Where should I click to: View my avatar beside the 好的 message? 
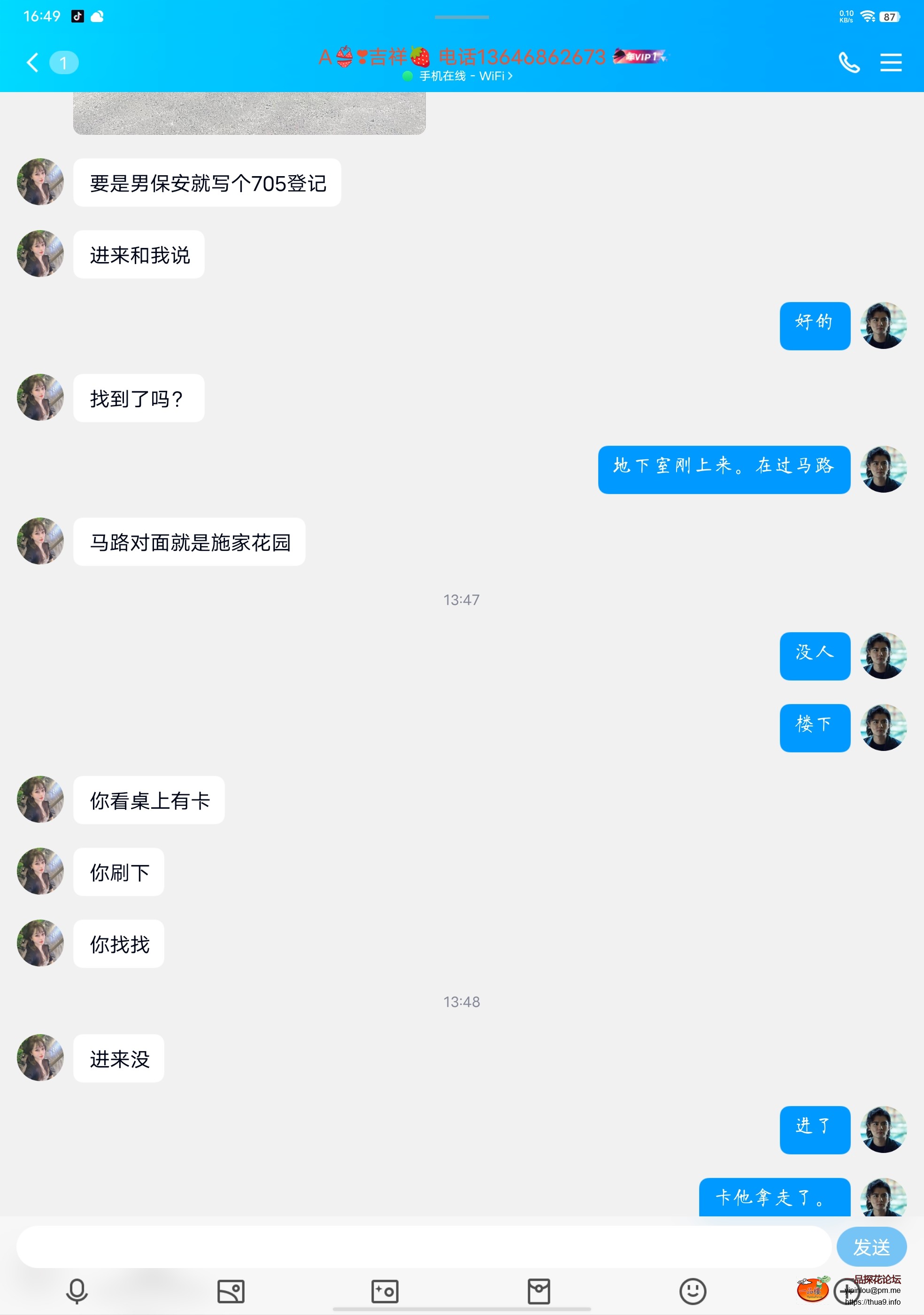click(883, 325)
